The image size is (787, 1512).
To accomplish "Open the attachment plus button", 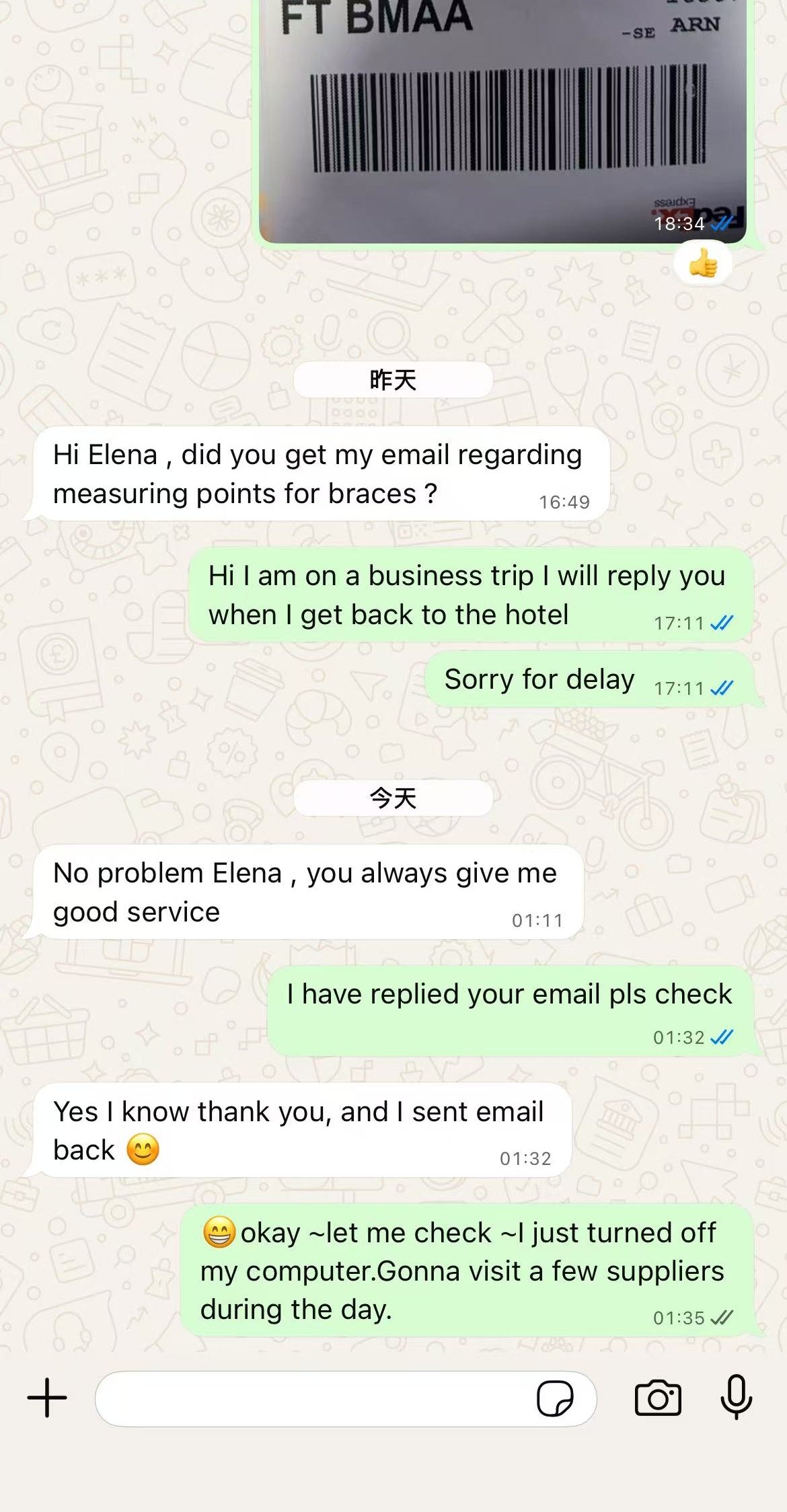I will [x=47, y=1398].
